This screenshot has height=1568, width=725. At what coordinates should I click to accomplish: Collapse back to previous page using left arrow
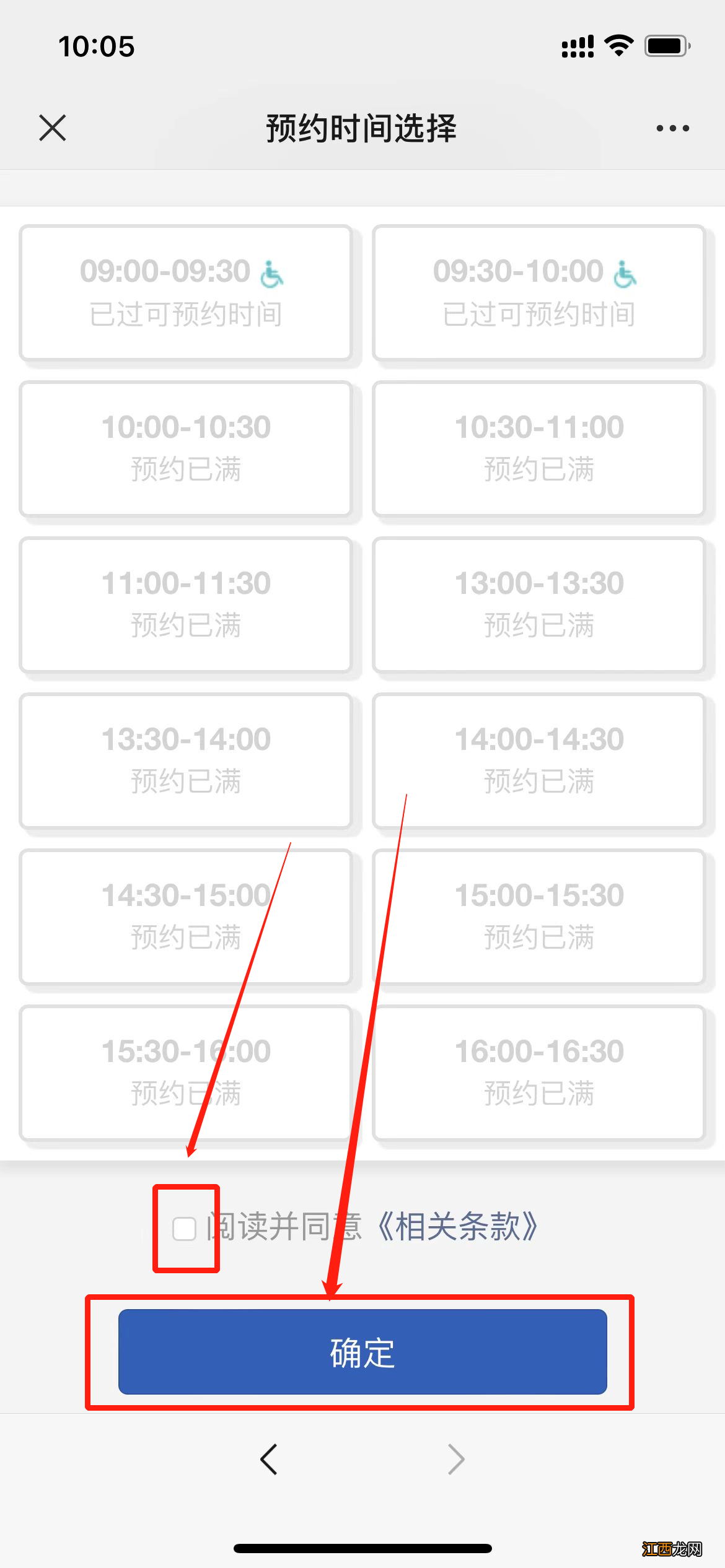pyautogui.click(x=270, y=1460)
